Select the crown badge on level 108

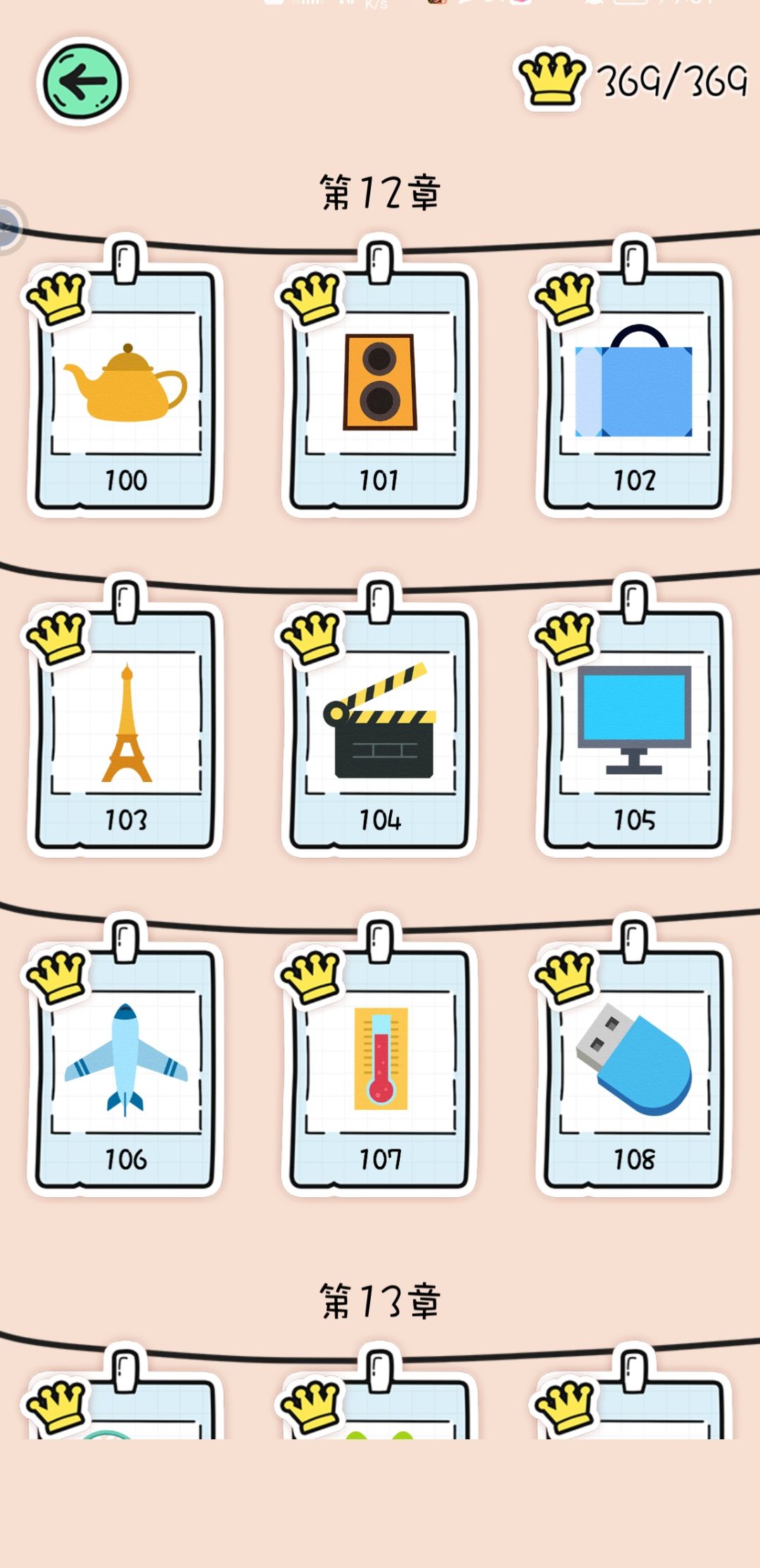pos(566,975)
